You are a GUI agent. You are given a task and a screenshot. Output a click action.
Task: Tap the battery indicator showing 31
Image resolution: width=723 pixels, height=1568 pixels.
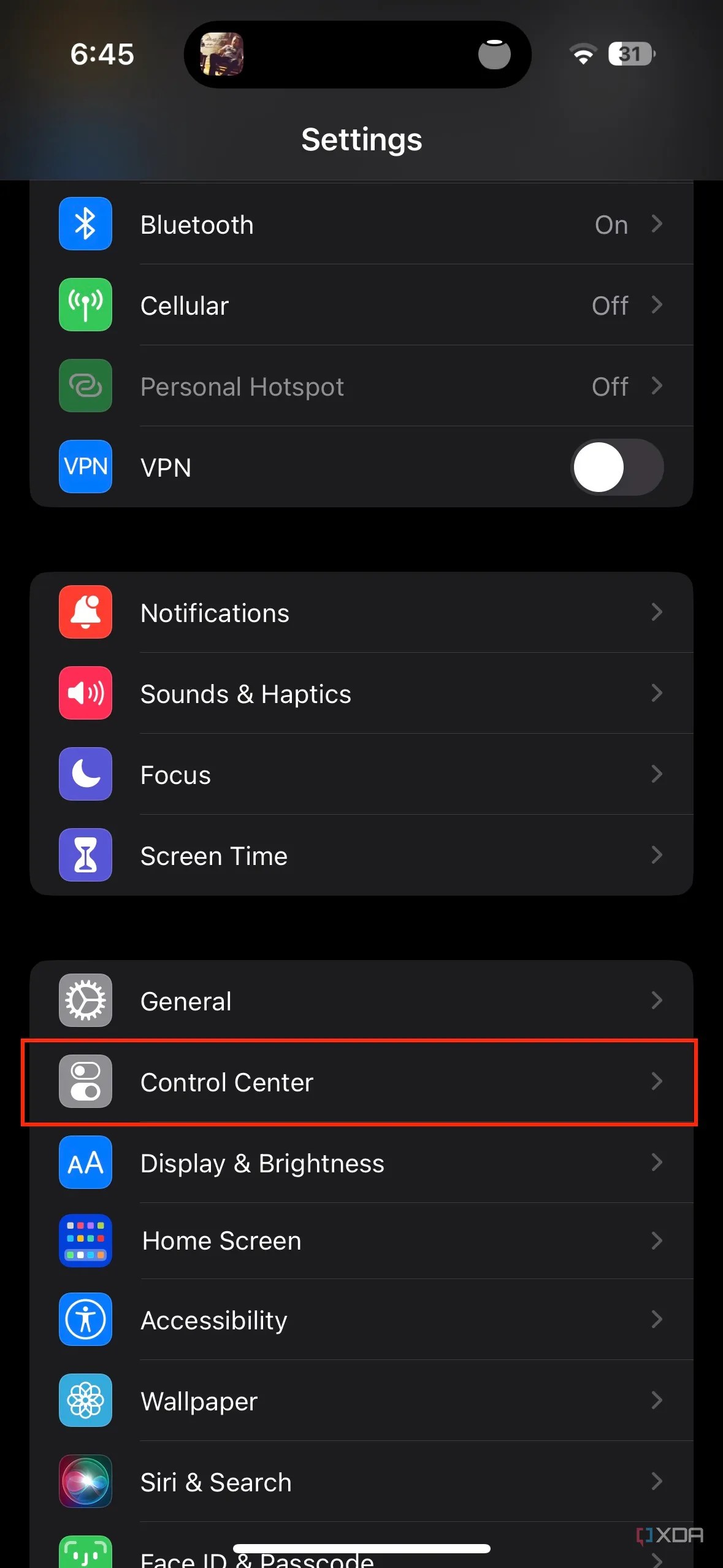pyautogui.click(x=629, y=54)
